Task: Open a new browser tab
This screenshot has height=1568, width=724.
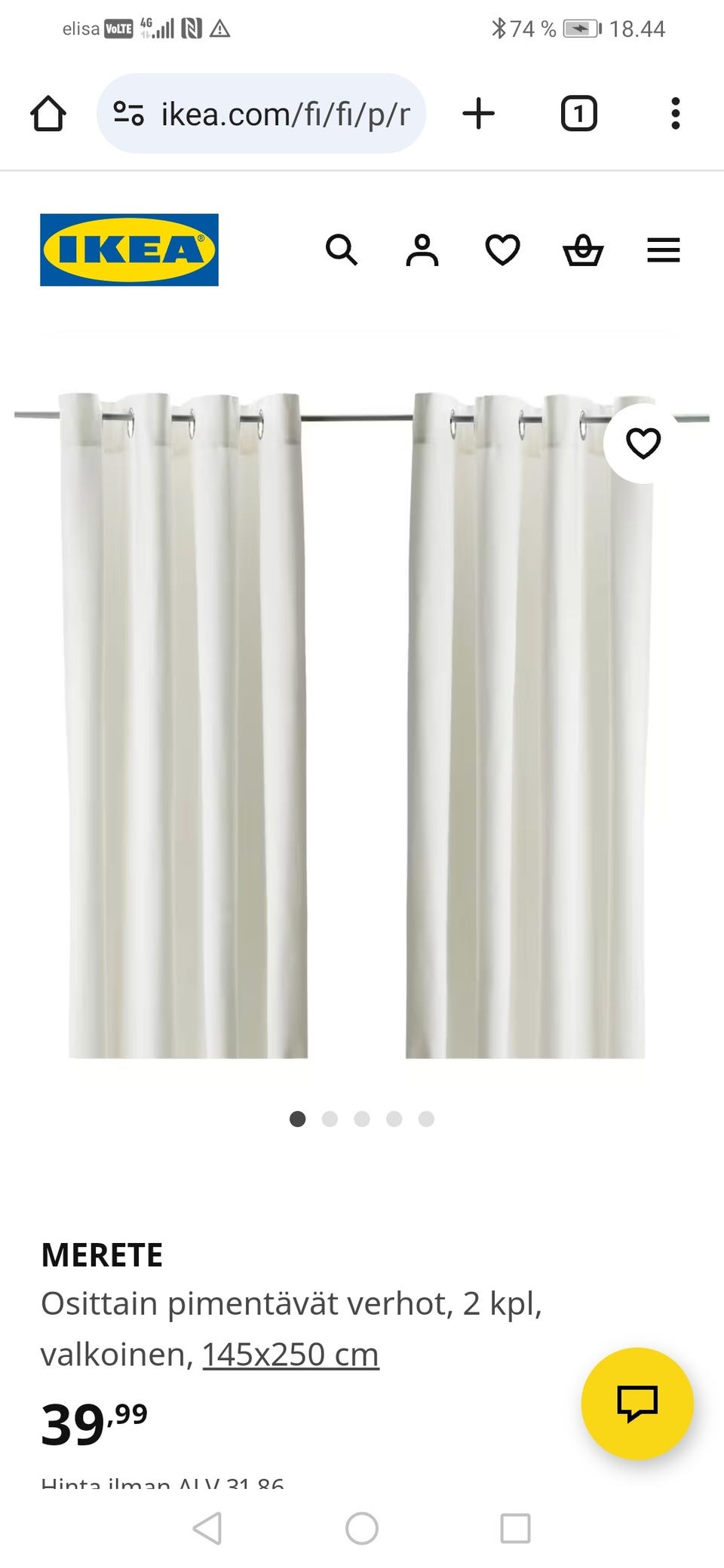Action: point(478,114)
